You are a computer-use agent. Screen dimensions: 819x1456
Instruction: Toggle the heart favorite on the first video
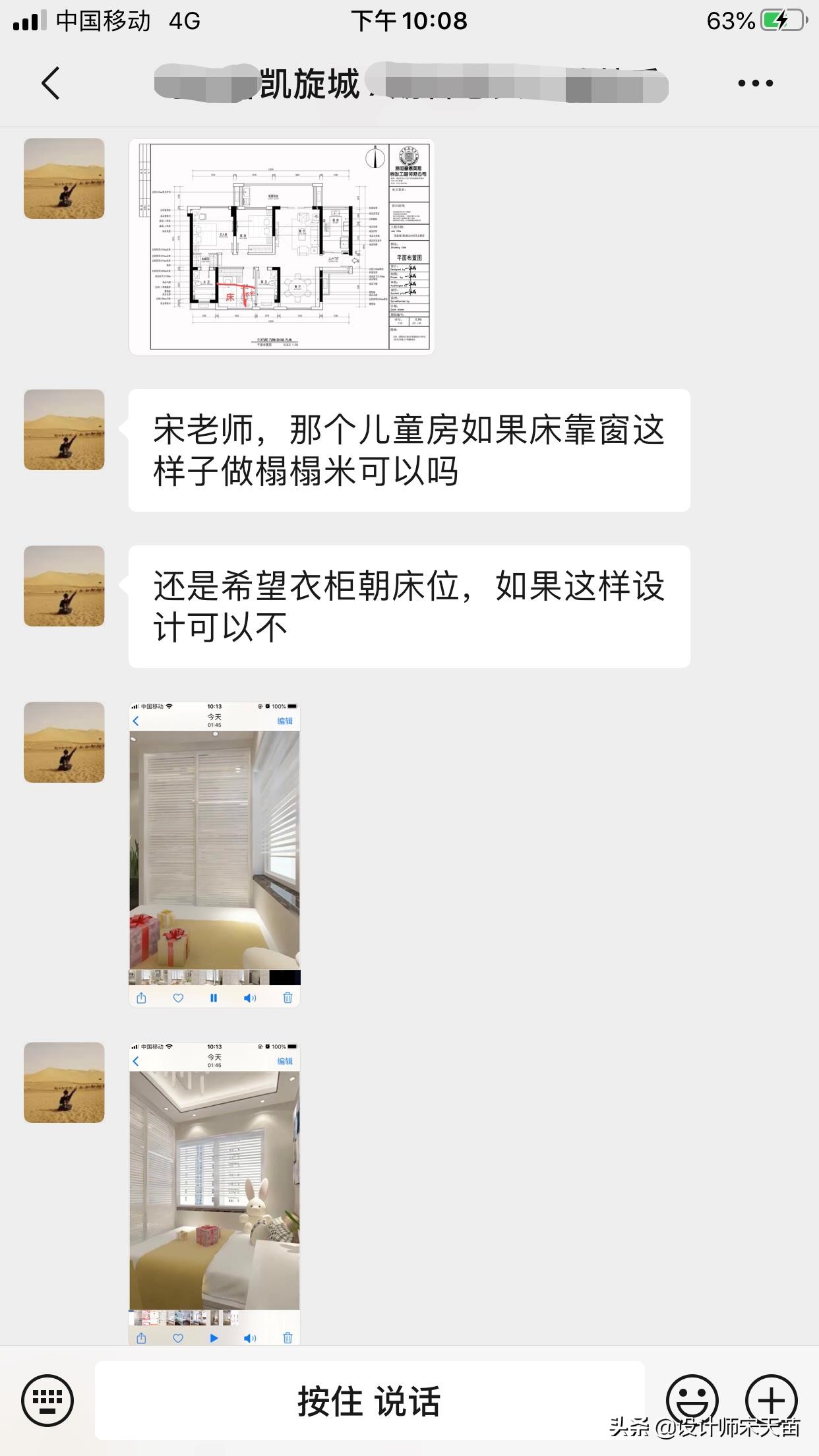tap(177, 999)
